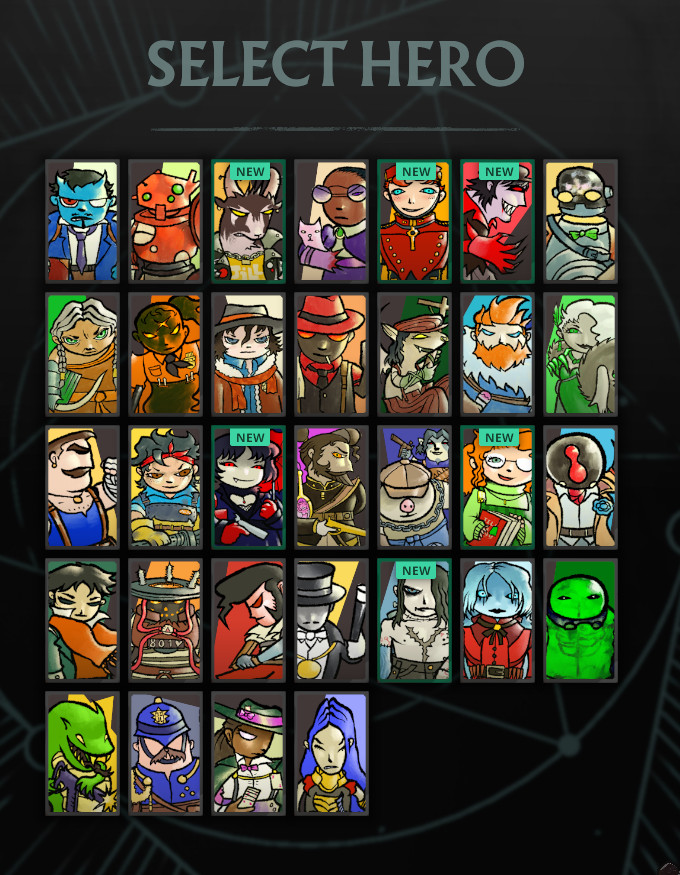Choose the new red-haired girl with teal eyes

click(x=414, y=221)
